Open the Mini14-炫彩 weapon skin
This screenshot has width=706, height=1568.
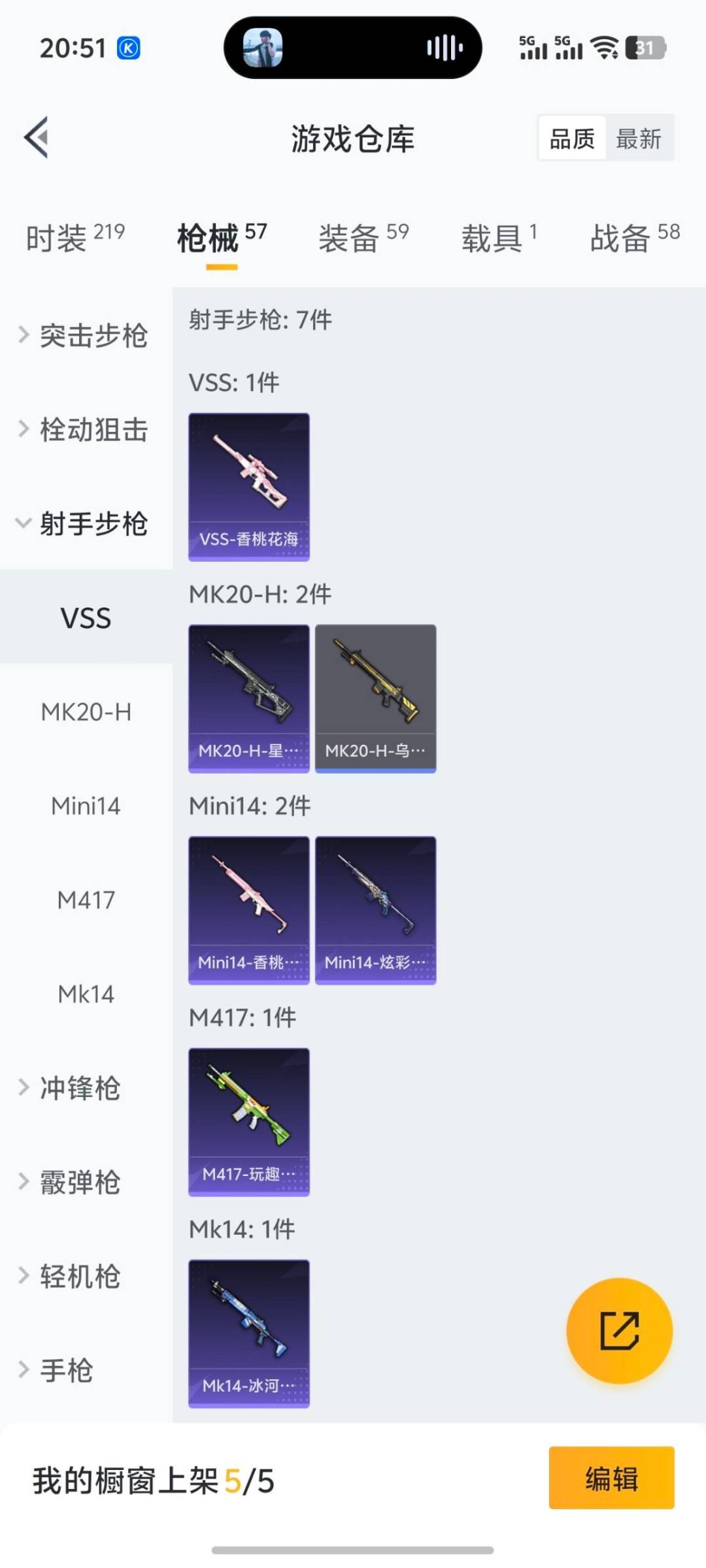click(x=375, y=908)
